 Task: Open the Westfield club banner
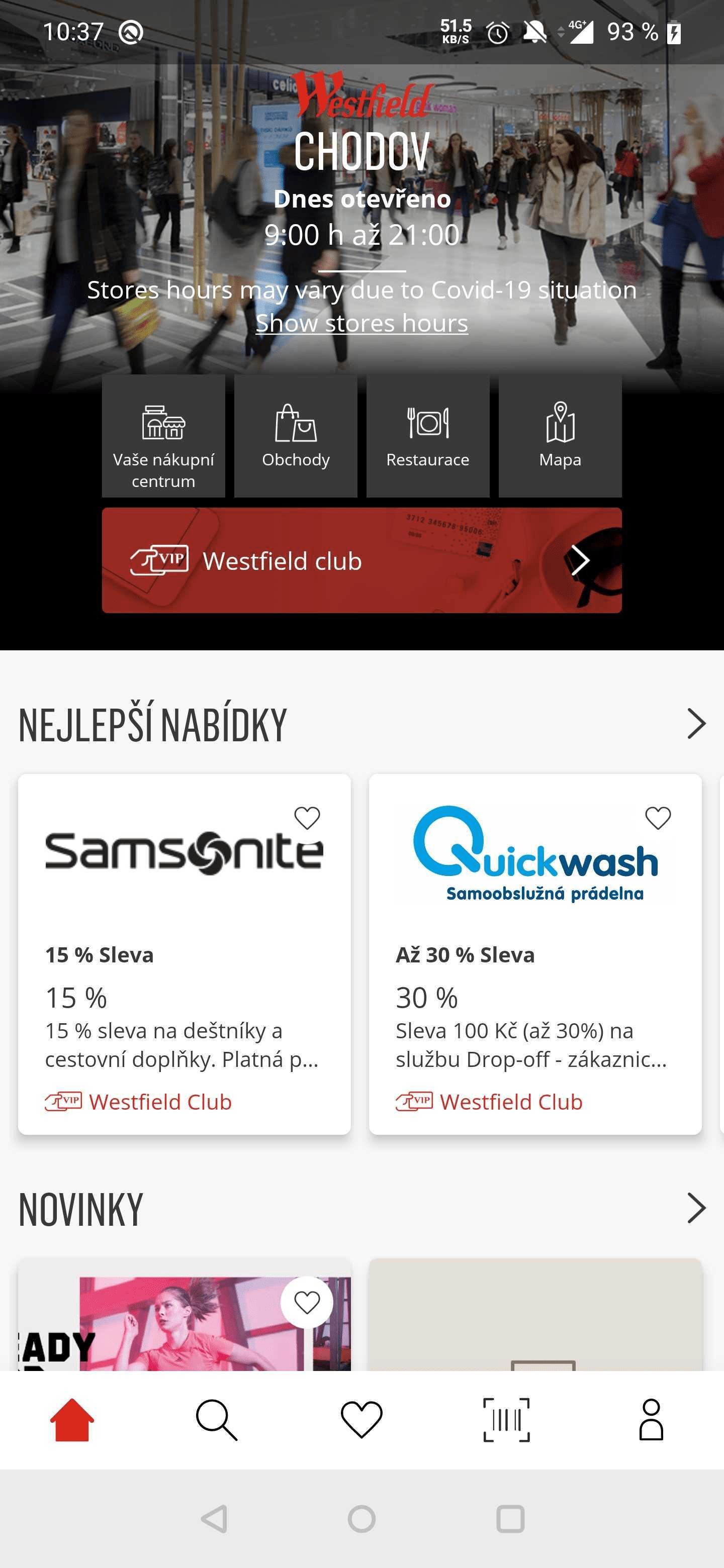point(361,560)
